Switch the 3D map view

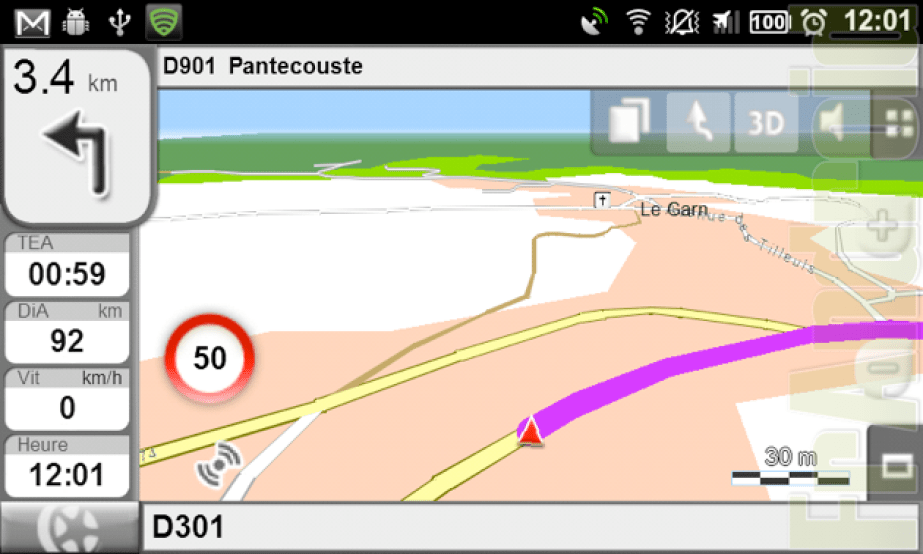(x=766, y=123)
